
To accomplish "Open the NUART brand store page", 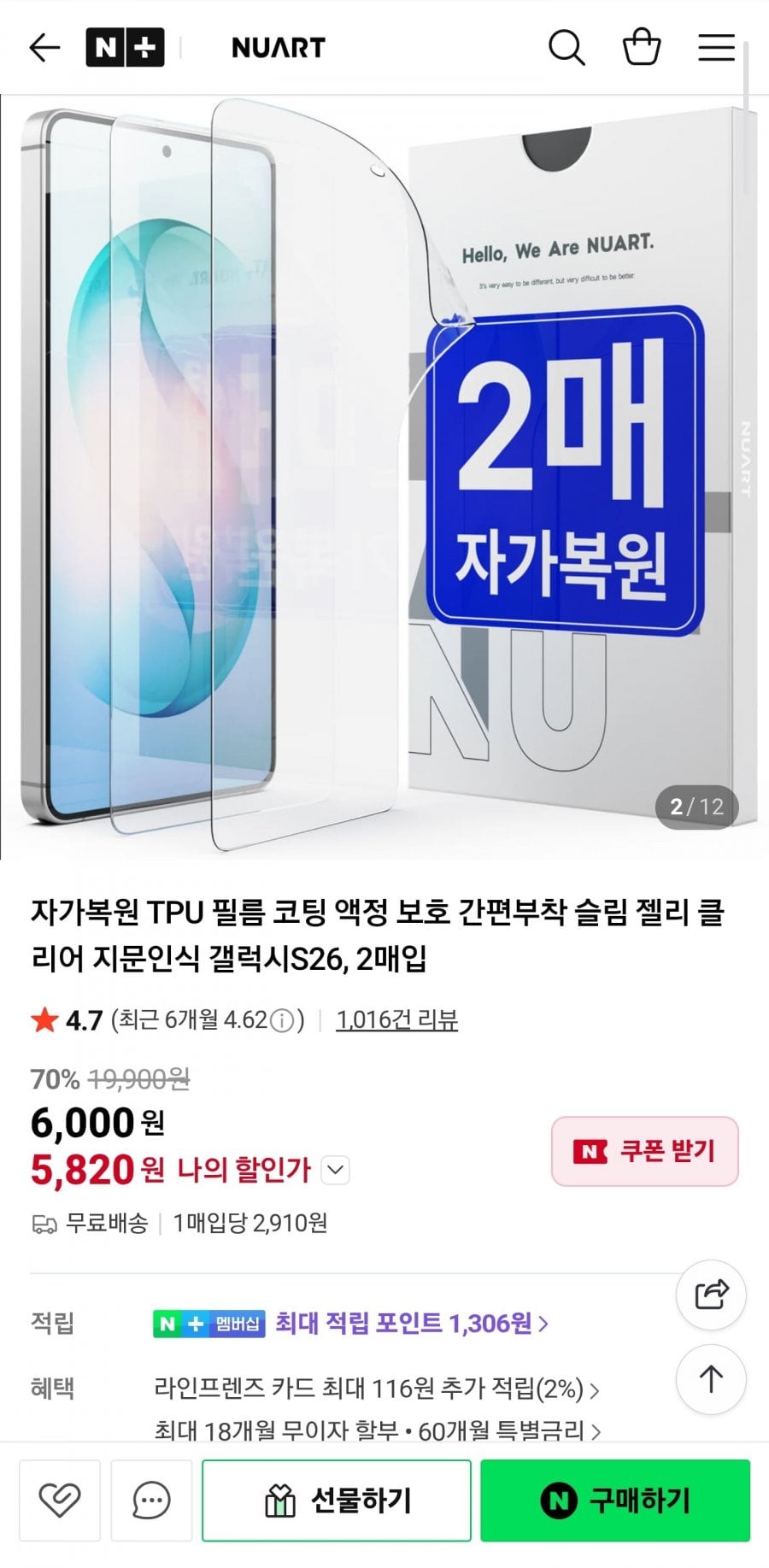I will 279,48.
